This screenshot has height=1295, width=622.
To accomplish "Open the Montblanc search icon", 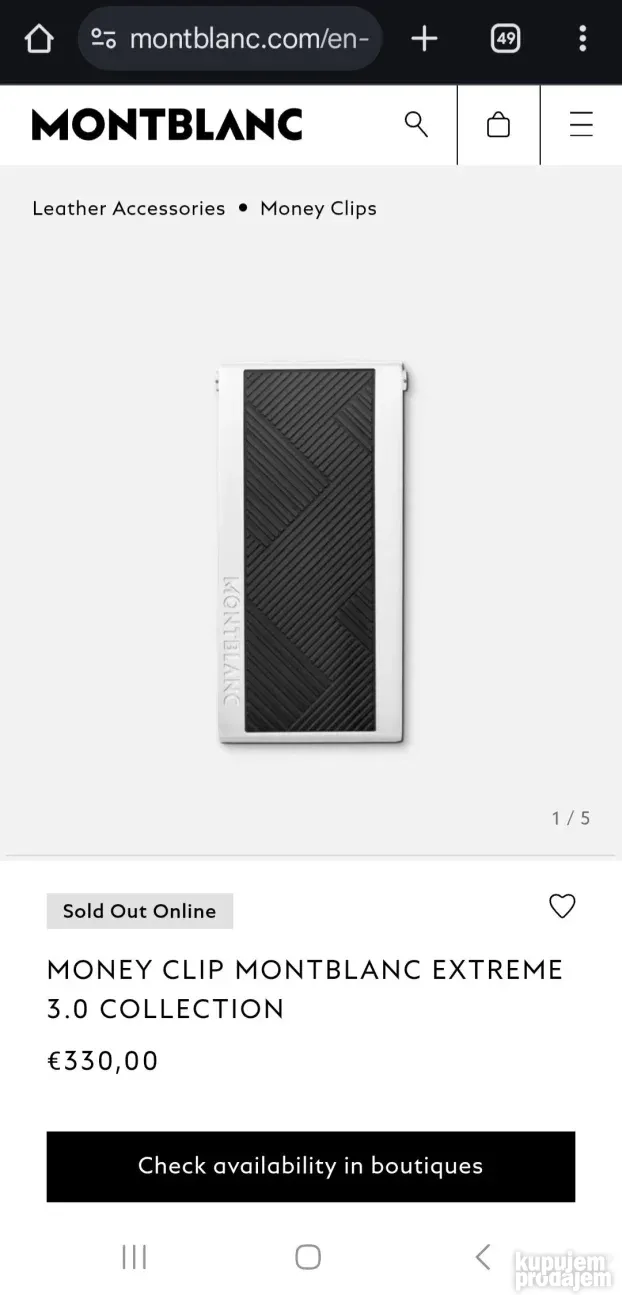I will click(416, 124).
